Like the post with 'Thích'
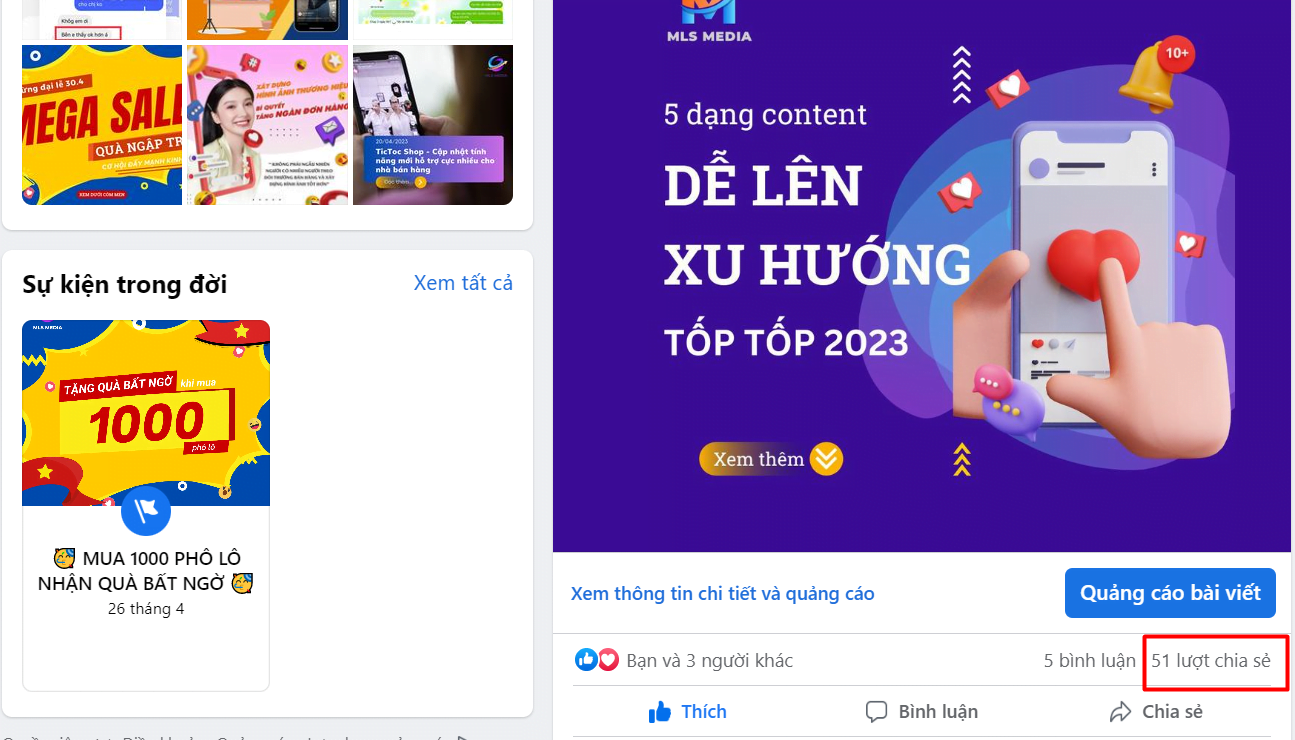 pos(688,712)
